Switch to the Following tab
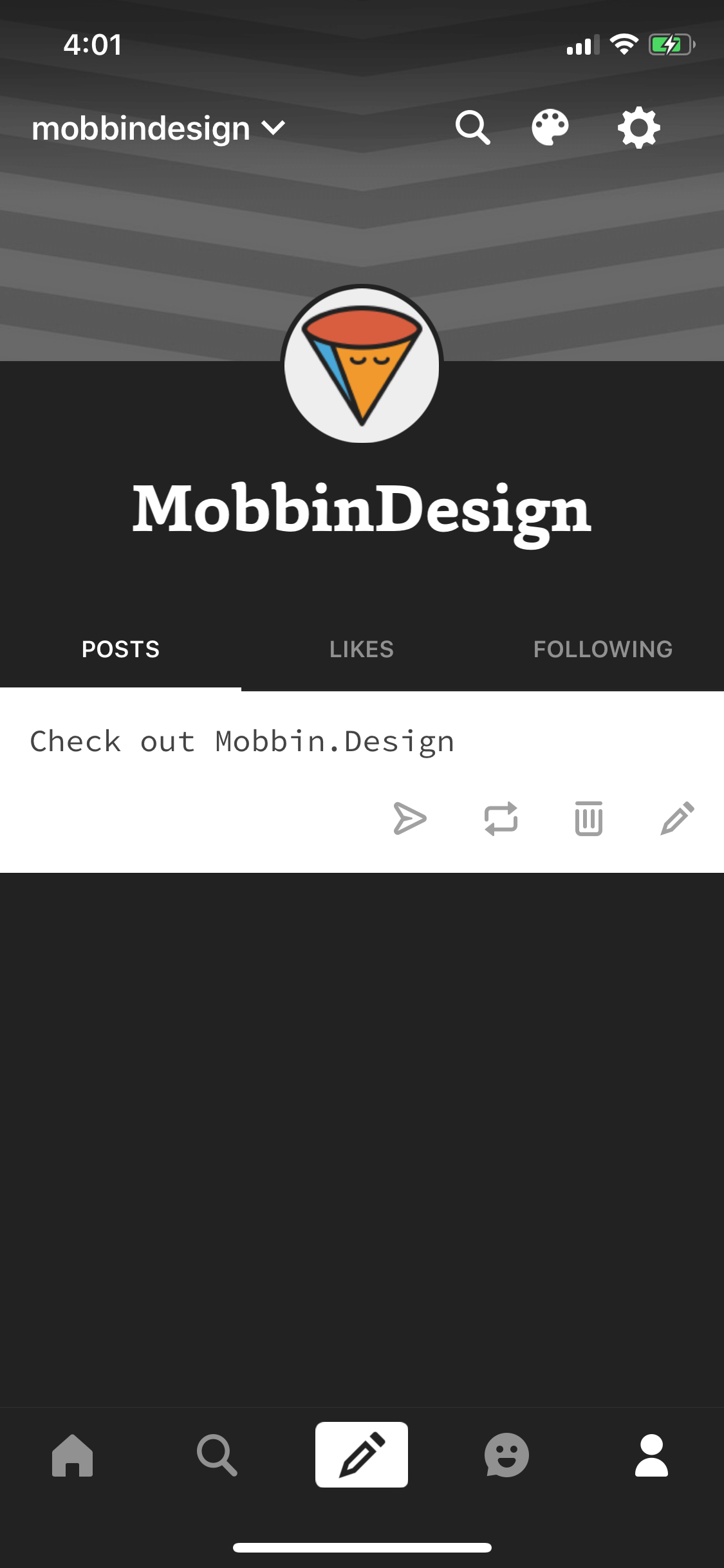This screenshot has height=1568, width=724. (x=603, y=649)
